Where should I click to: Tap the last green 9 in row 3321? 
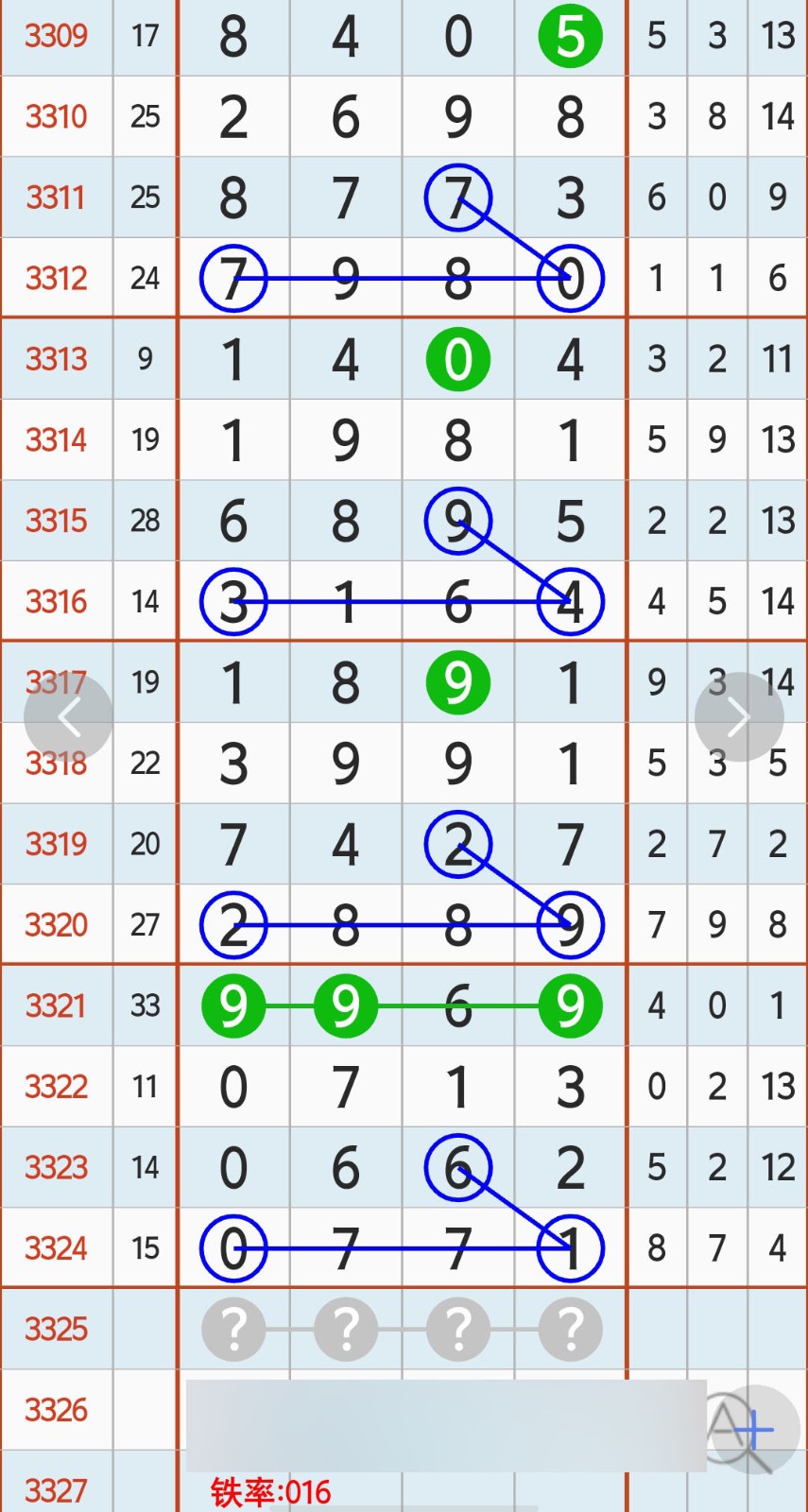[x=570, y=1005]
